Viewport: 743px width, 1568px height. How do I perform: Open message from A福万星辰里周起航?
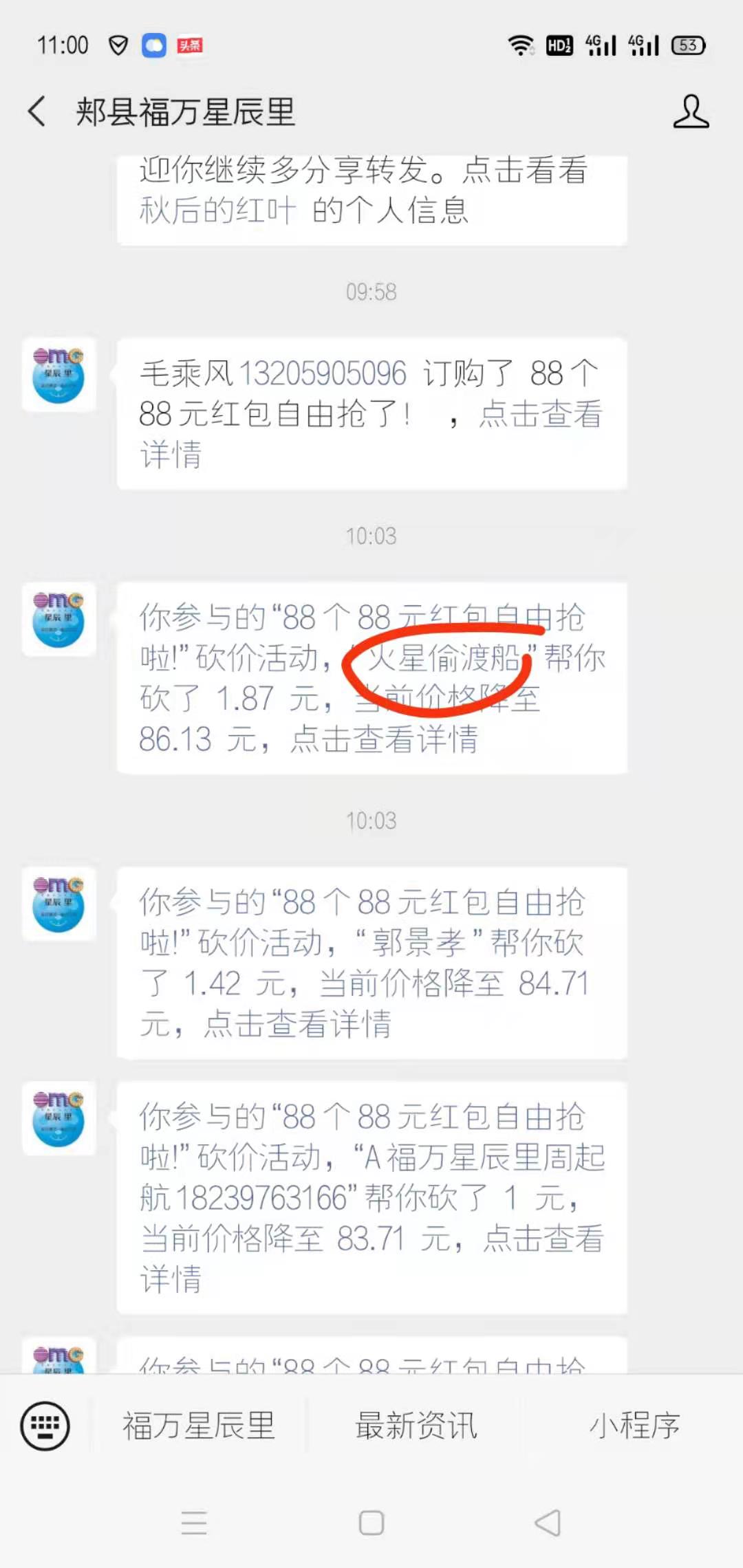point(371,1197)
